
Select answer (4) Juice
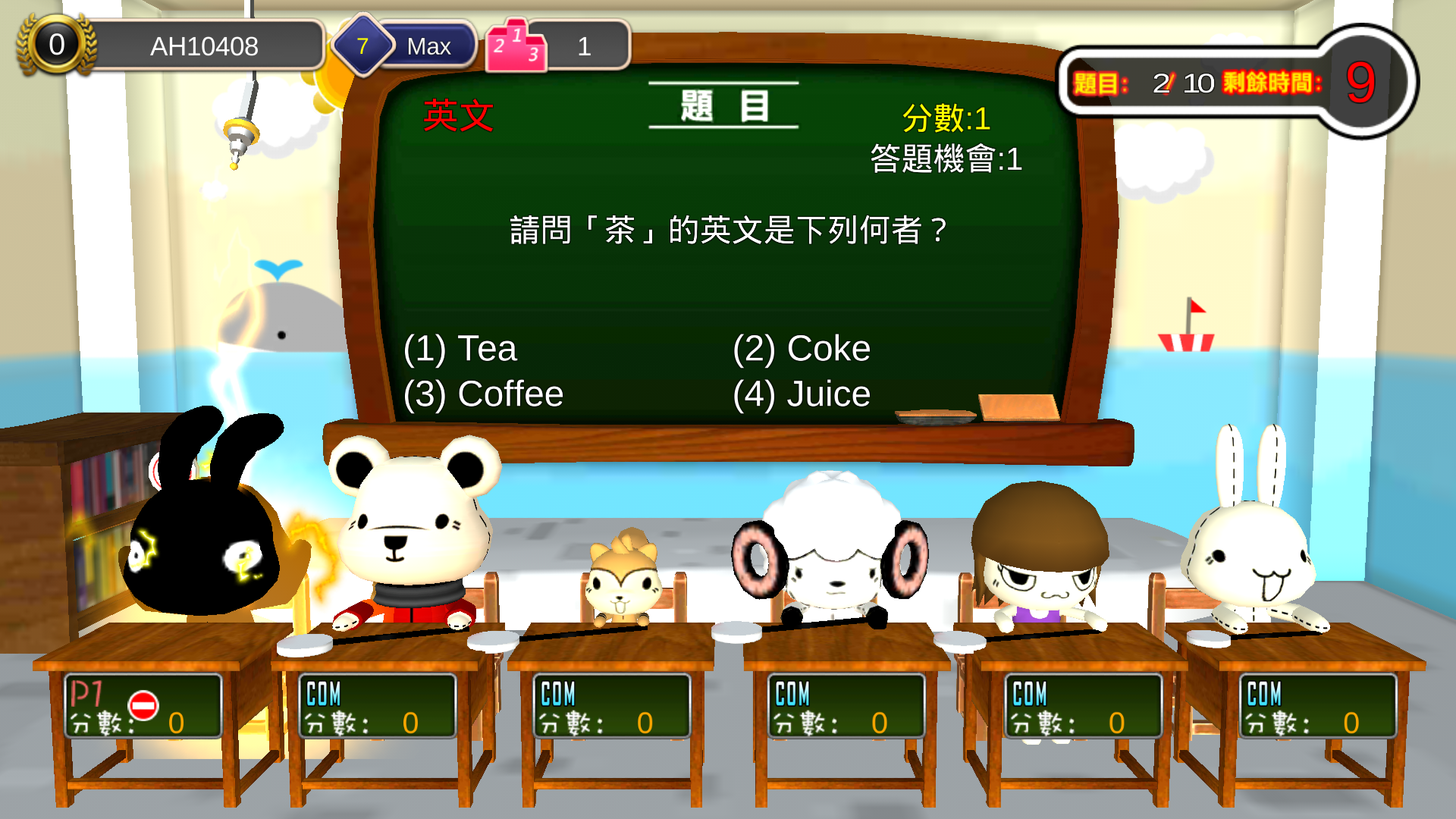click(x=801, y=394)
